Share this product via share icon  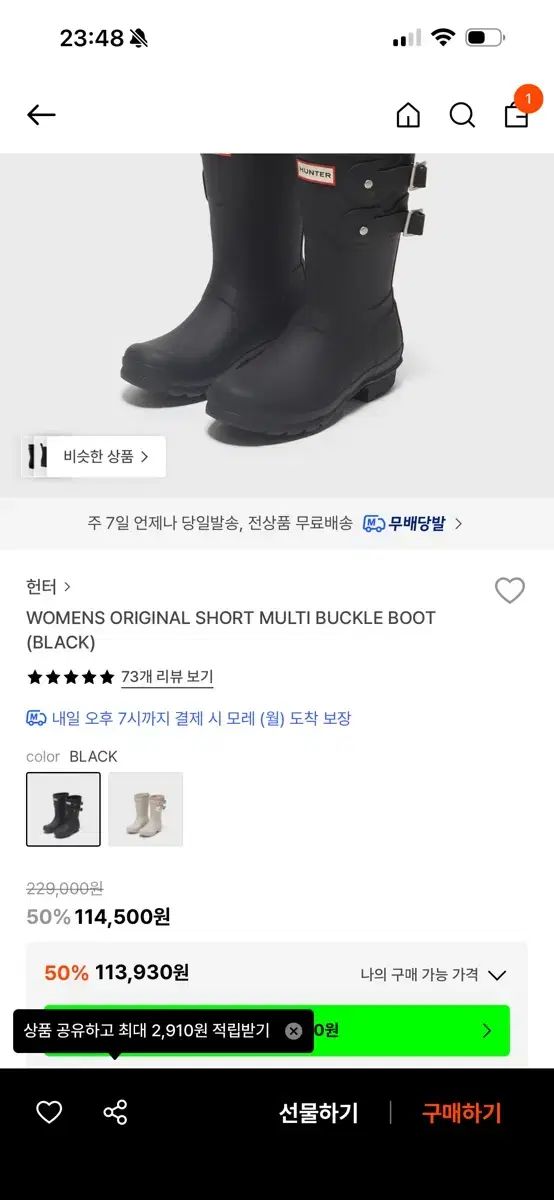tap(115, 1112)
